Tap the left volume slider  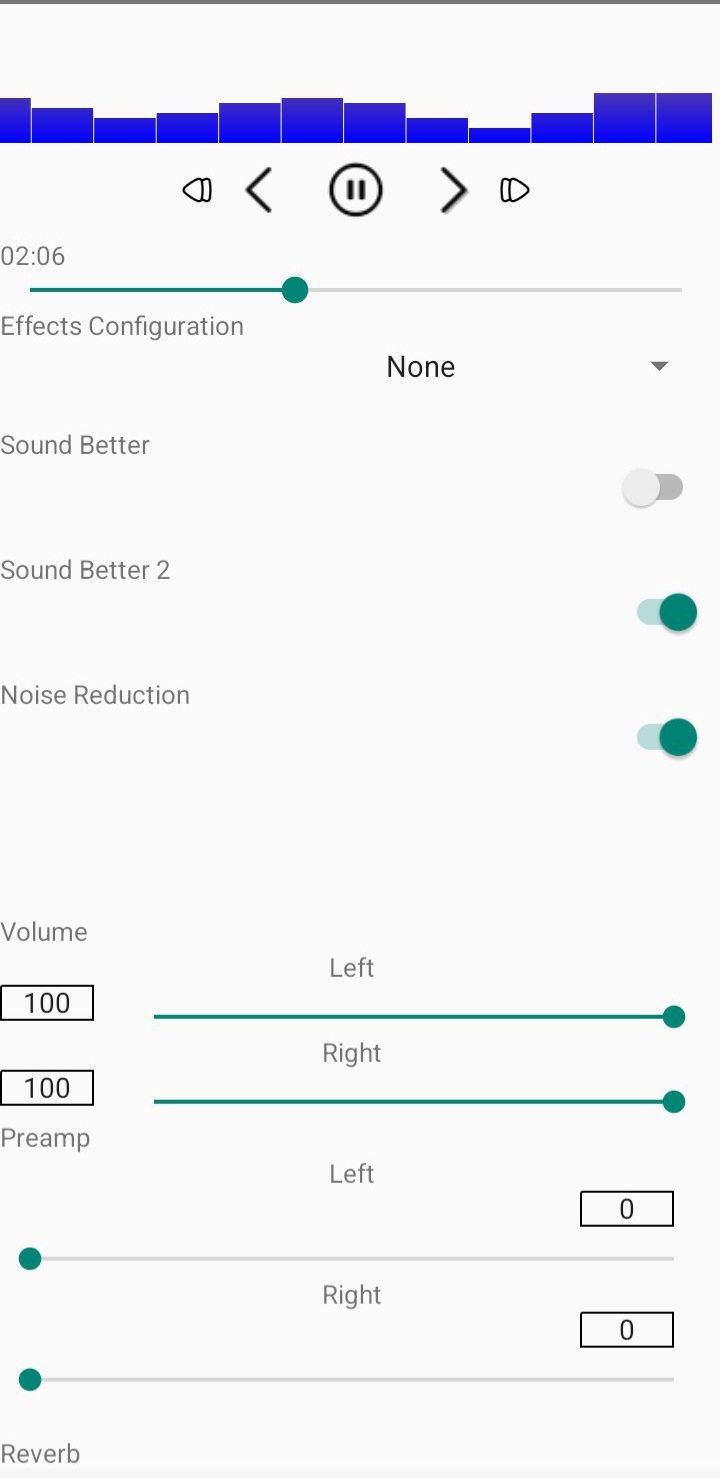click(x=414, y=1017)
